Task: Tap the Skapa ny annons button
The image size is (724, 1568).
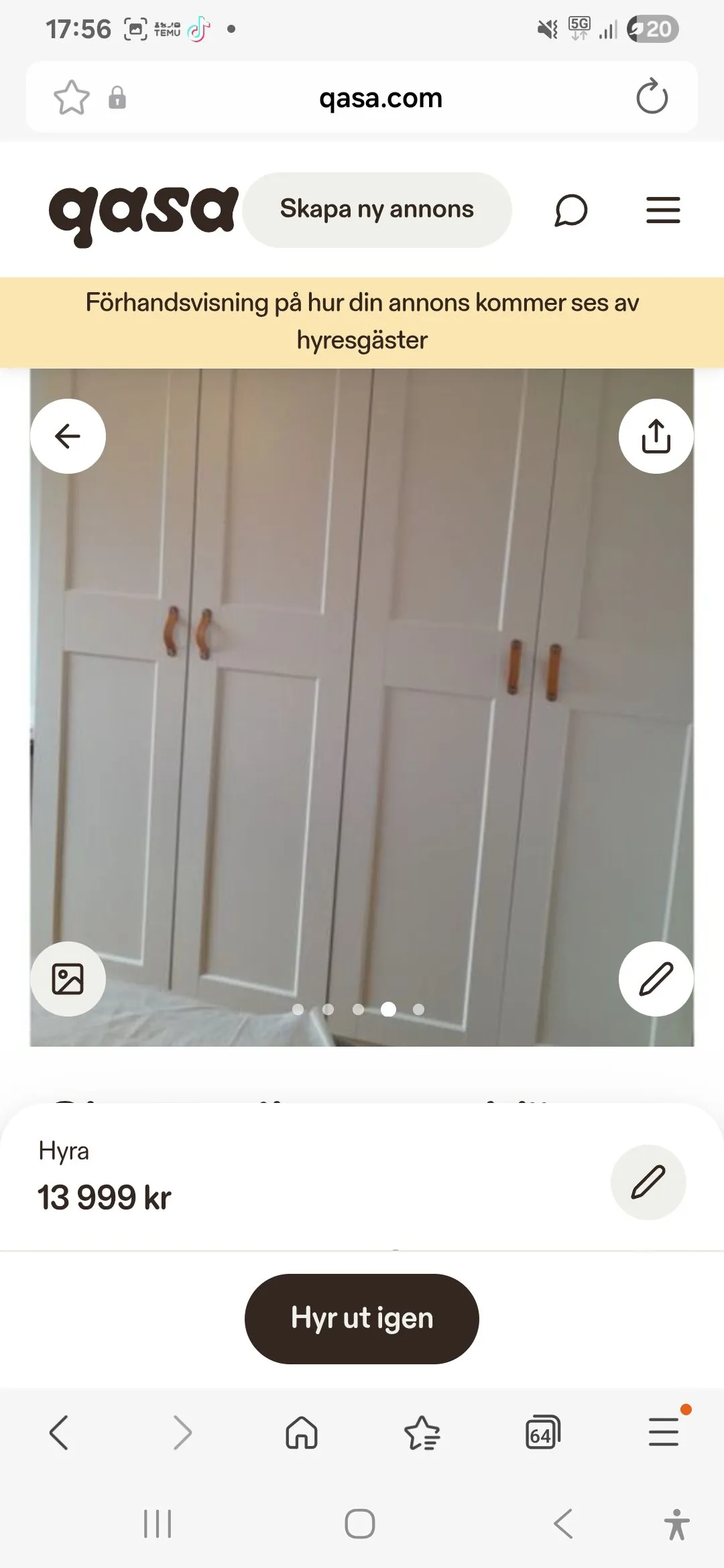Action: pyautogui.click(x=377, y=210)
